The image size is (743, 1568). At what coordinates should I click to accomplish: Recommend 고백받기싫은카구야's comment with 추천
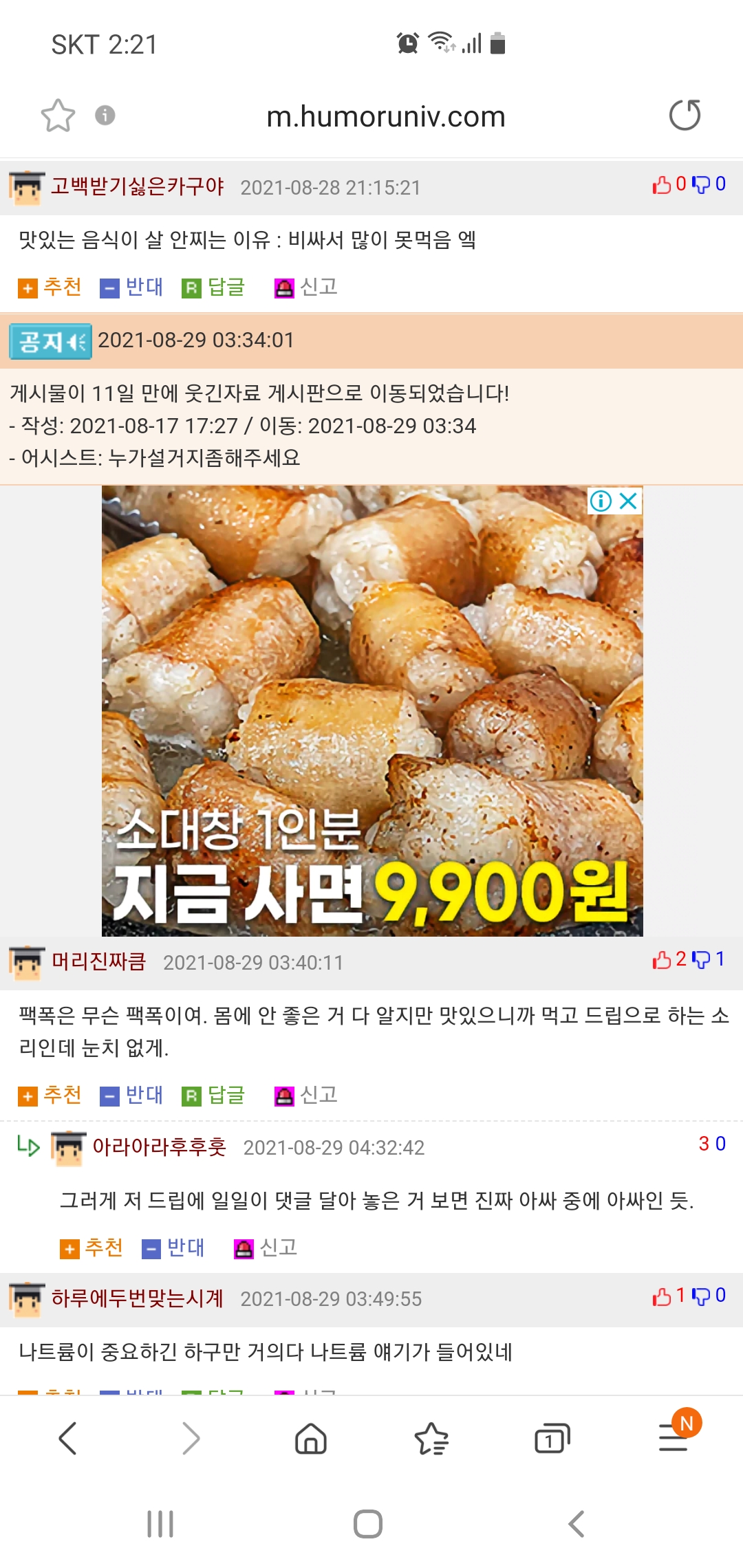(50, 287)
